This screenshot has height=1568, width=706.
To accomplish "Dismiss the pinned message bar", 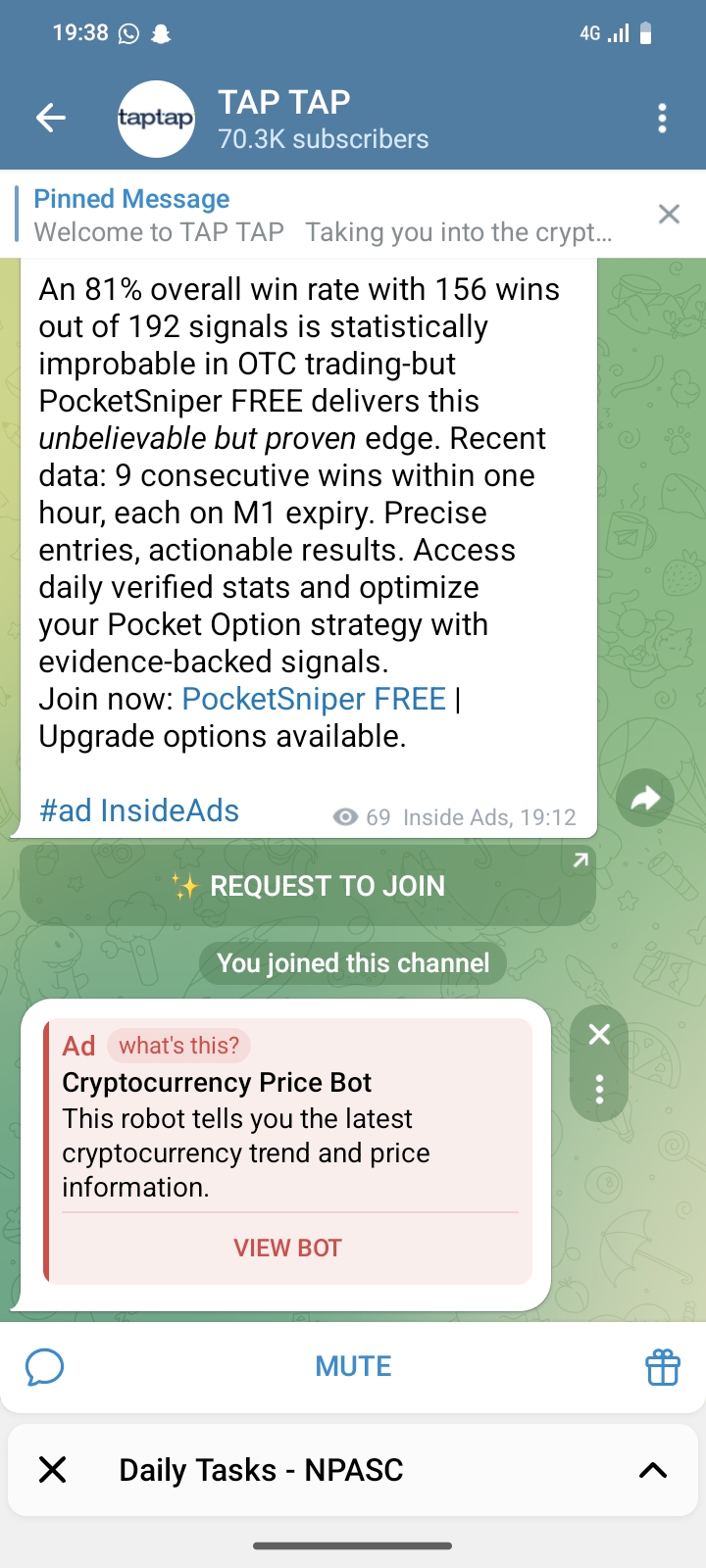I will pyautogui.click(x=669, y=214).
